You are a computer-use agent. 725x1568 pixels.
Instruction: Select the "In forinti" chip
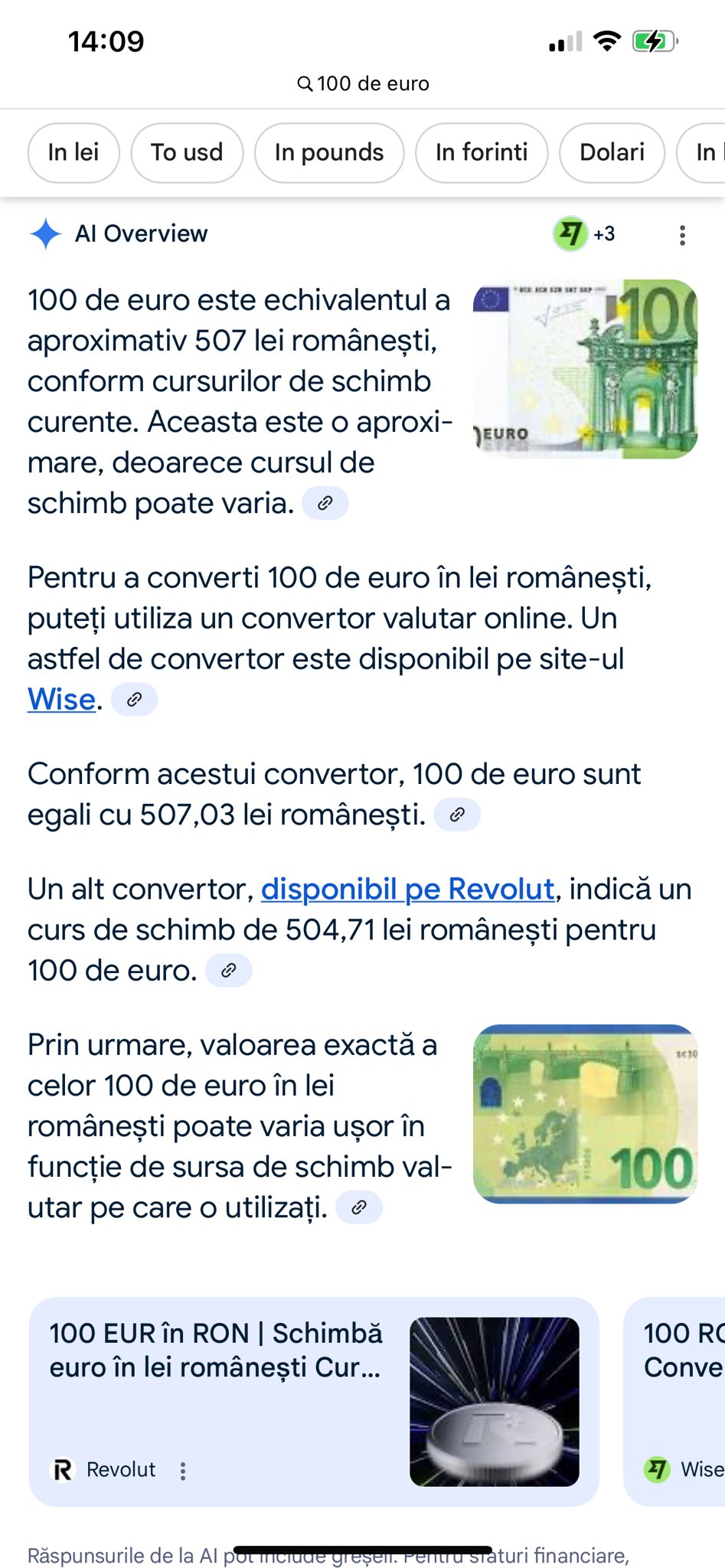click(x=482, y=152)
